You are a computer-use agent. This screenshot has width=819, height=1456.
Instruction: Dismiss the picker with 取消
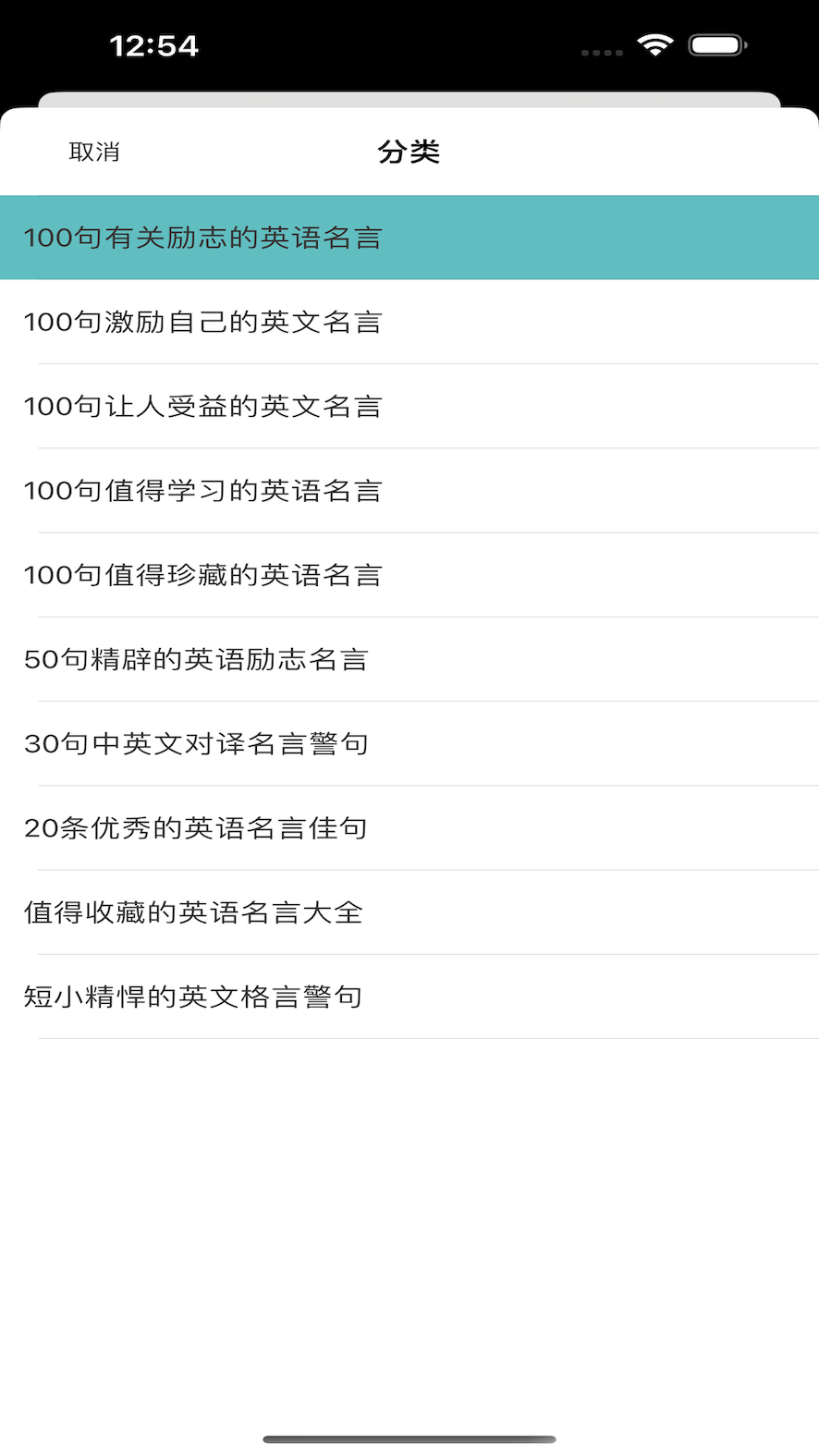point(94,151)
